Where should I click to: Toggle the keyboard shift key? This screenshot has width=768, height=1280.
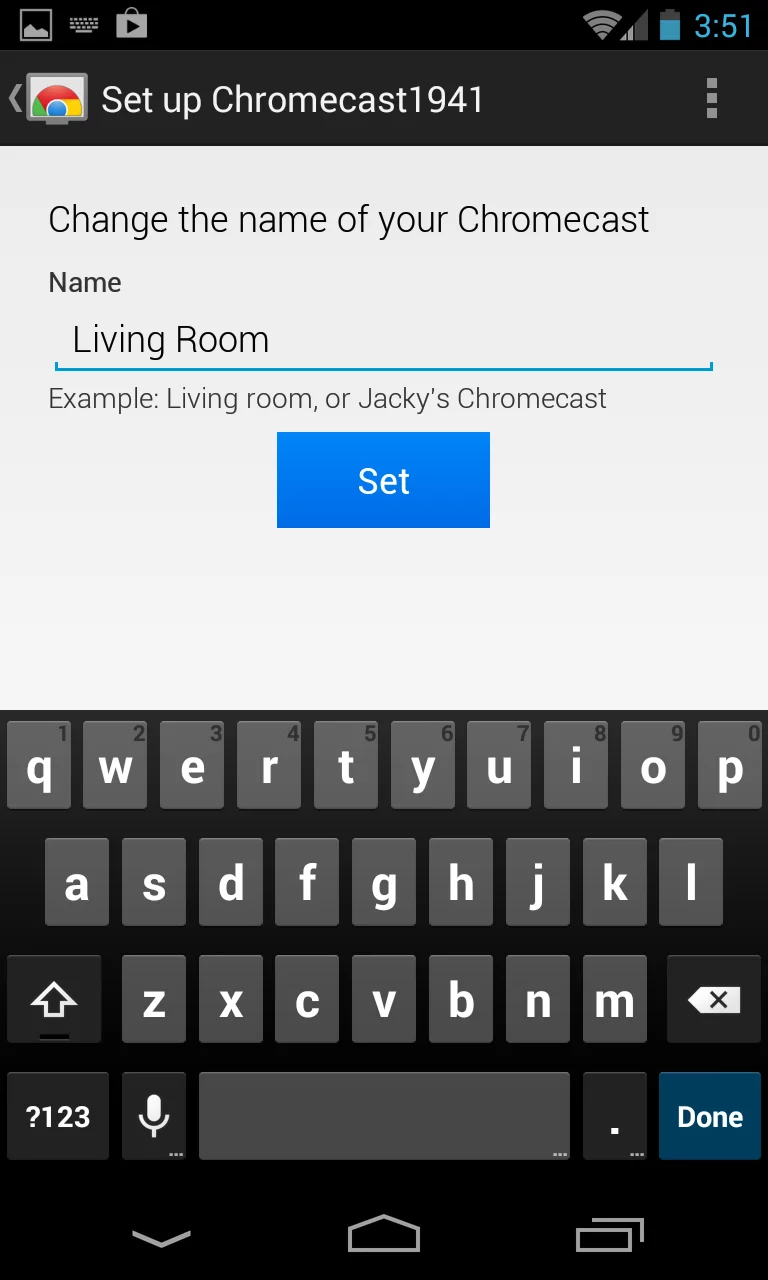tap(54, 1001)
